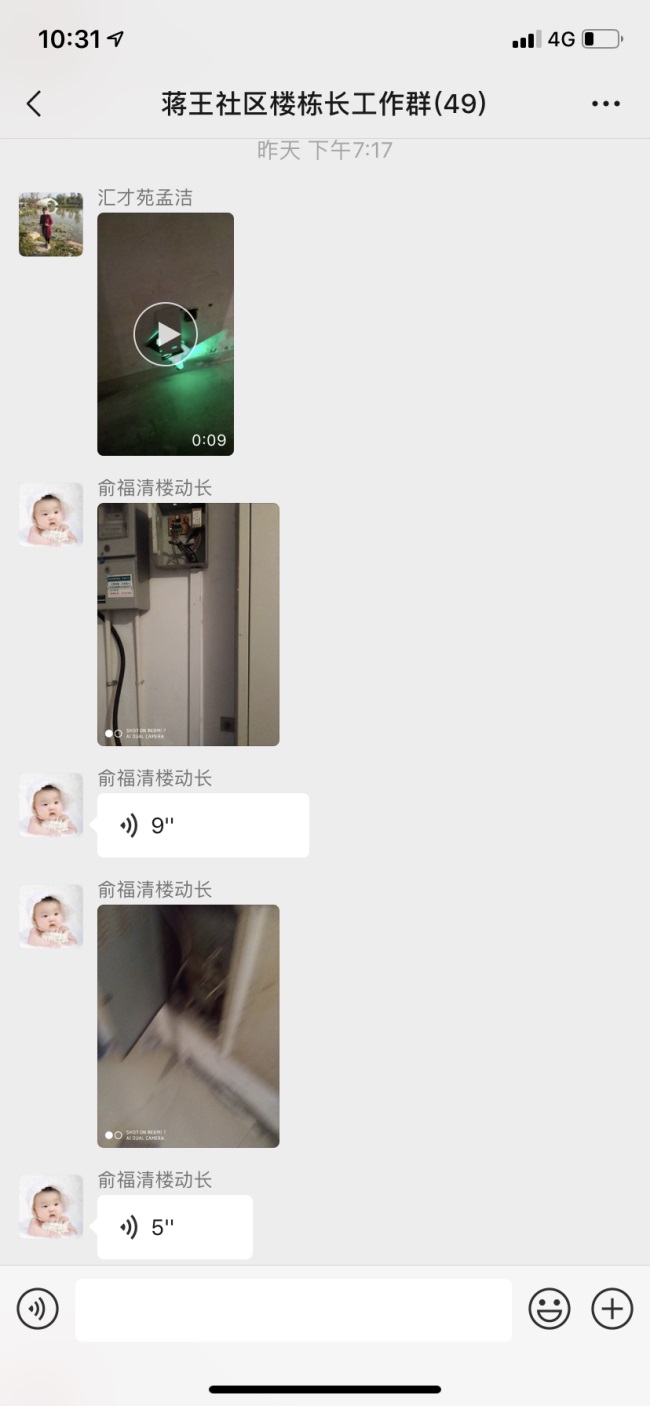Open the group chat details menu

pyautogui.click(x=606, y=104)
